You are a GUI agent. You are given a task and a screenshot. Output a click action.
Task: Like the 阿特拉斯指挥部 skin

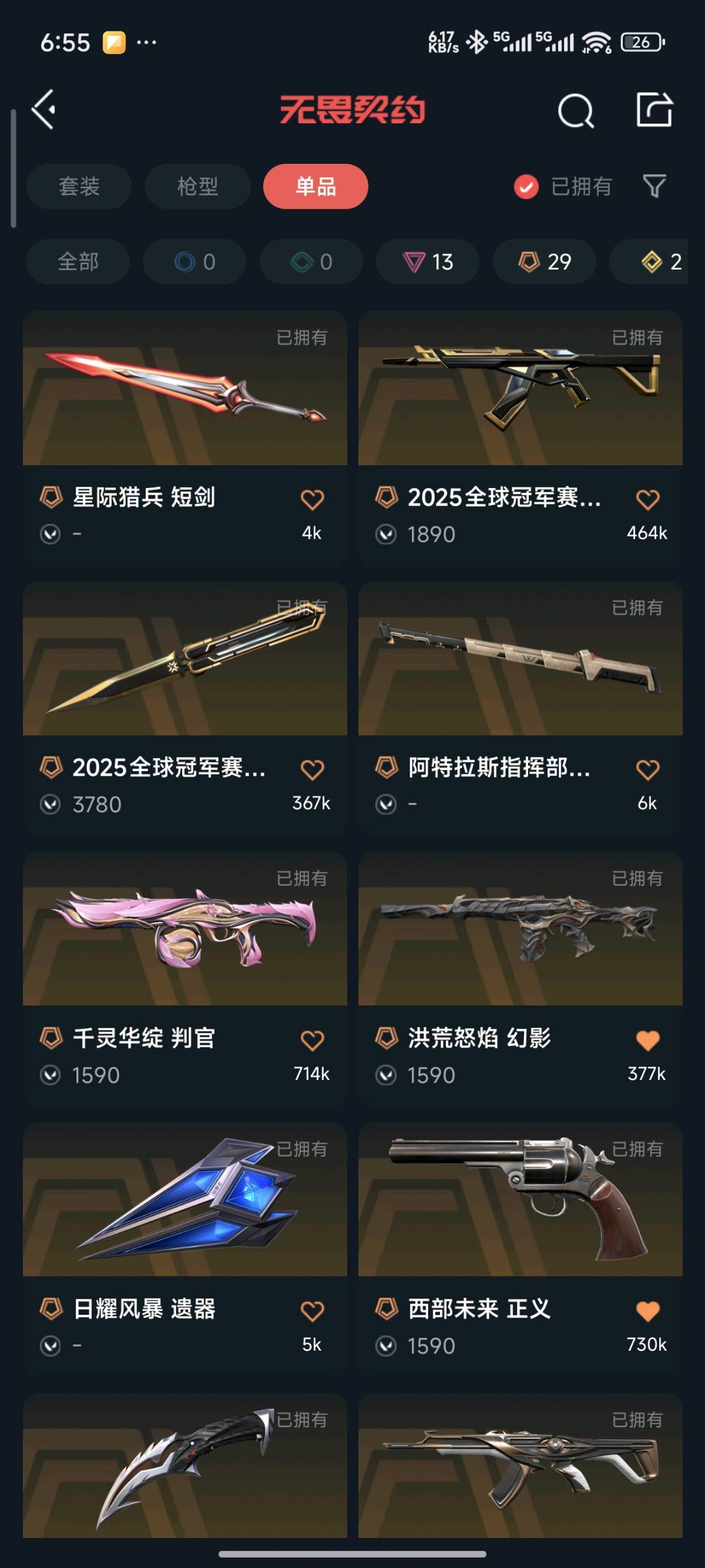pyautogui.click(x=648, y=770)
